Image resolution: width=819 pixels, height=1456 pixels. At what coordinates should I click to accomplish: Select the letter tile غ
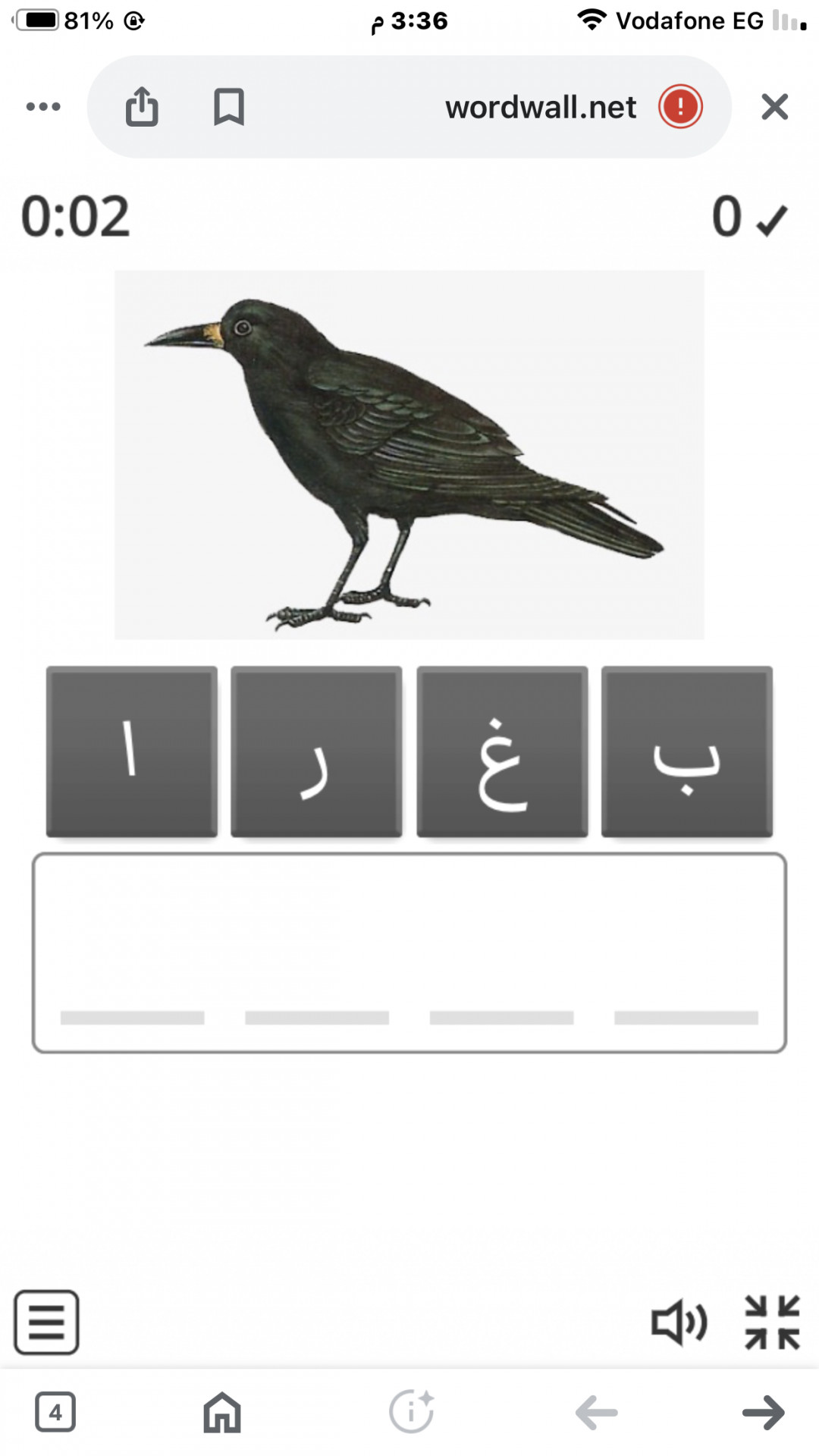502,752
